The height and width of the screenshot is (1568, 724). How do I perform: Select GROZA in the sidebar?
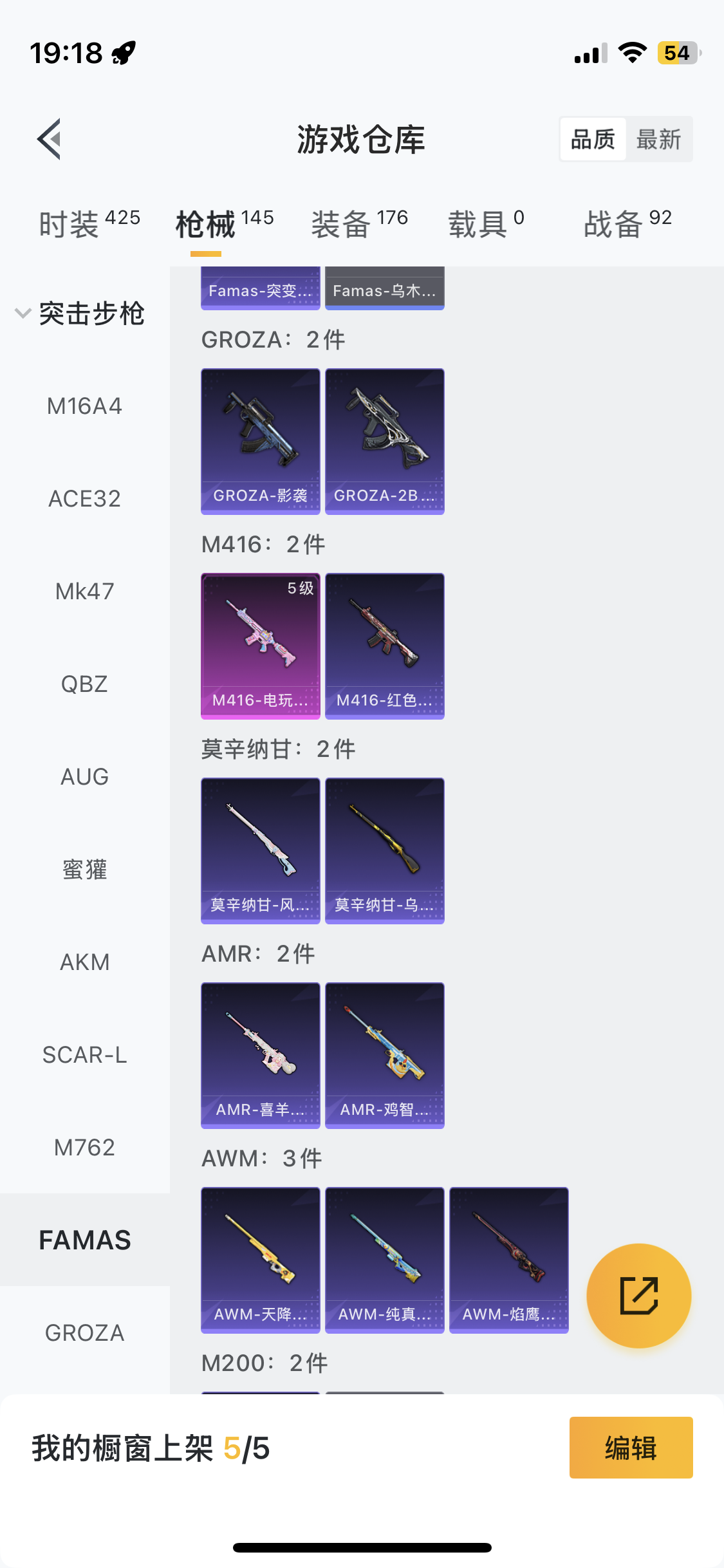[x=84, y=1333]
